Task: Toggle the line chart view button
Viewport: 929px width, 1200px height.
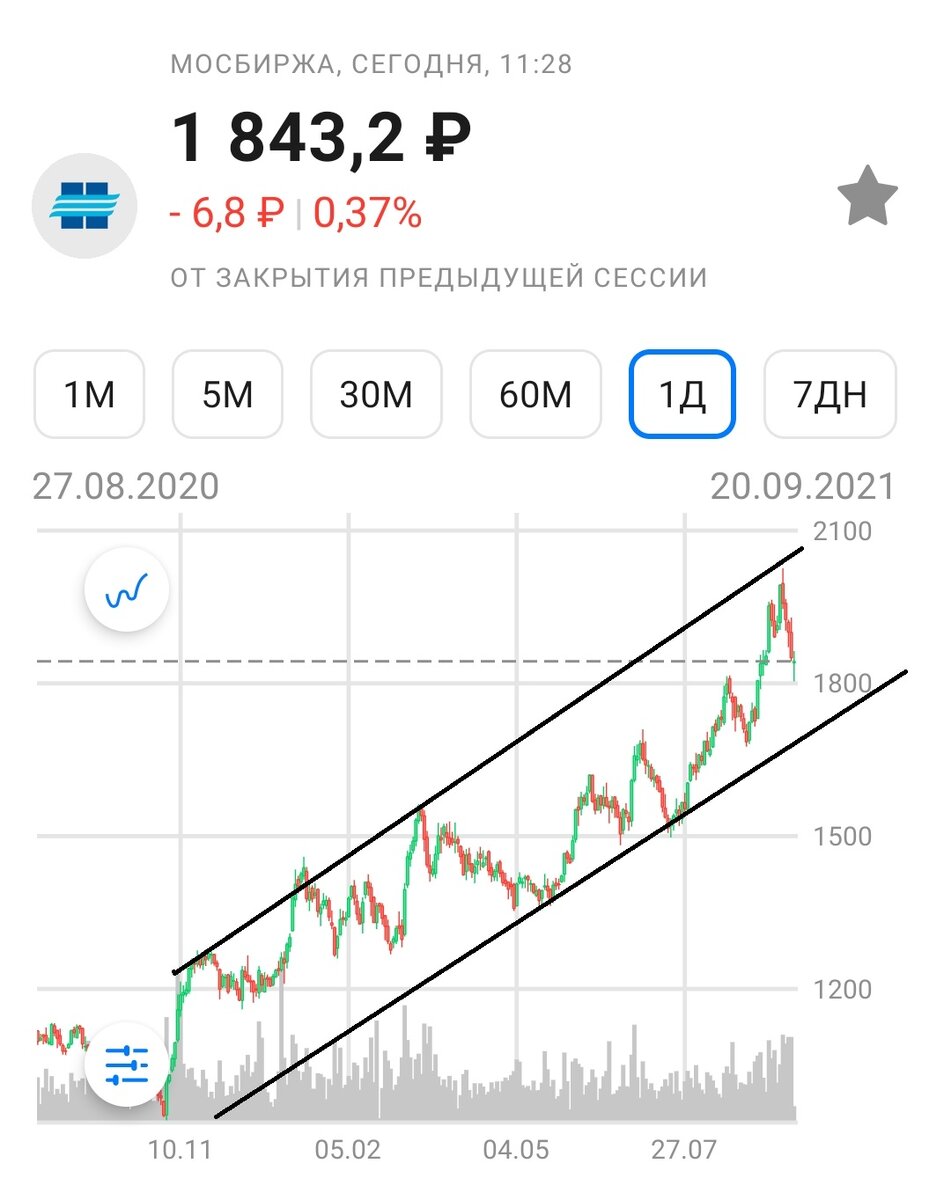Action: click(127, 591)
